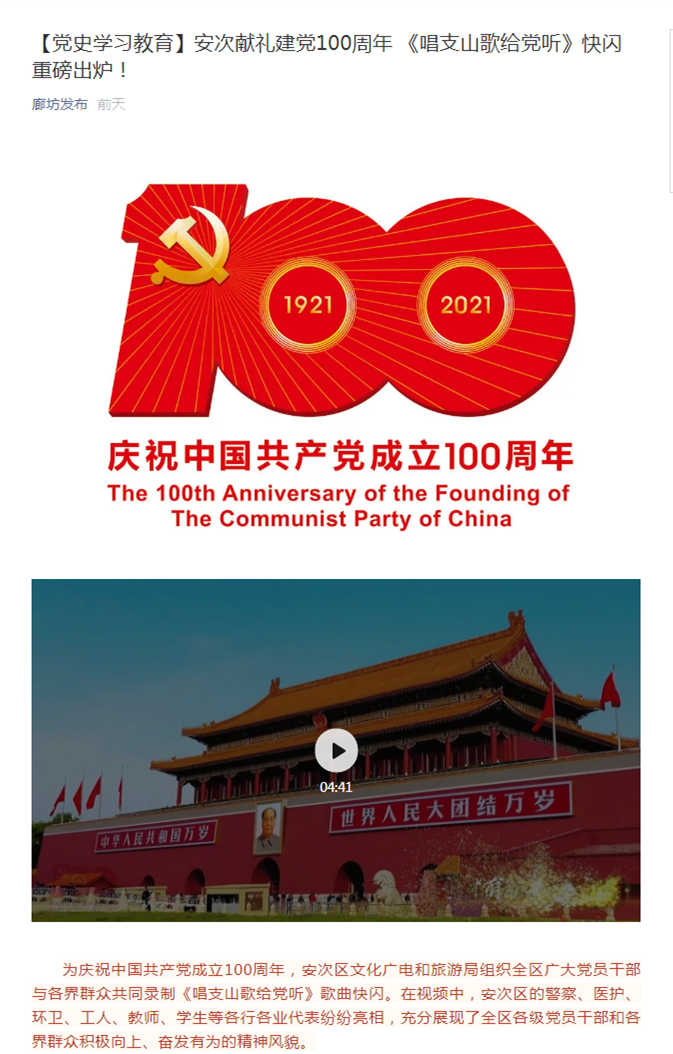
Task: Play the 04:41 video
Action: 336,750
